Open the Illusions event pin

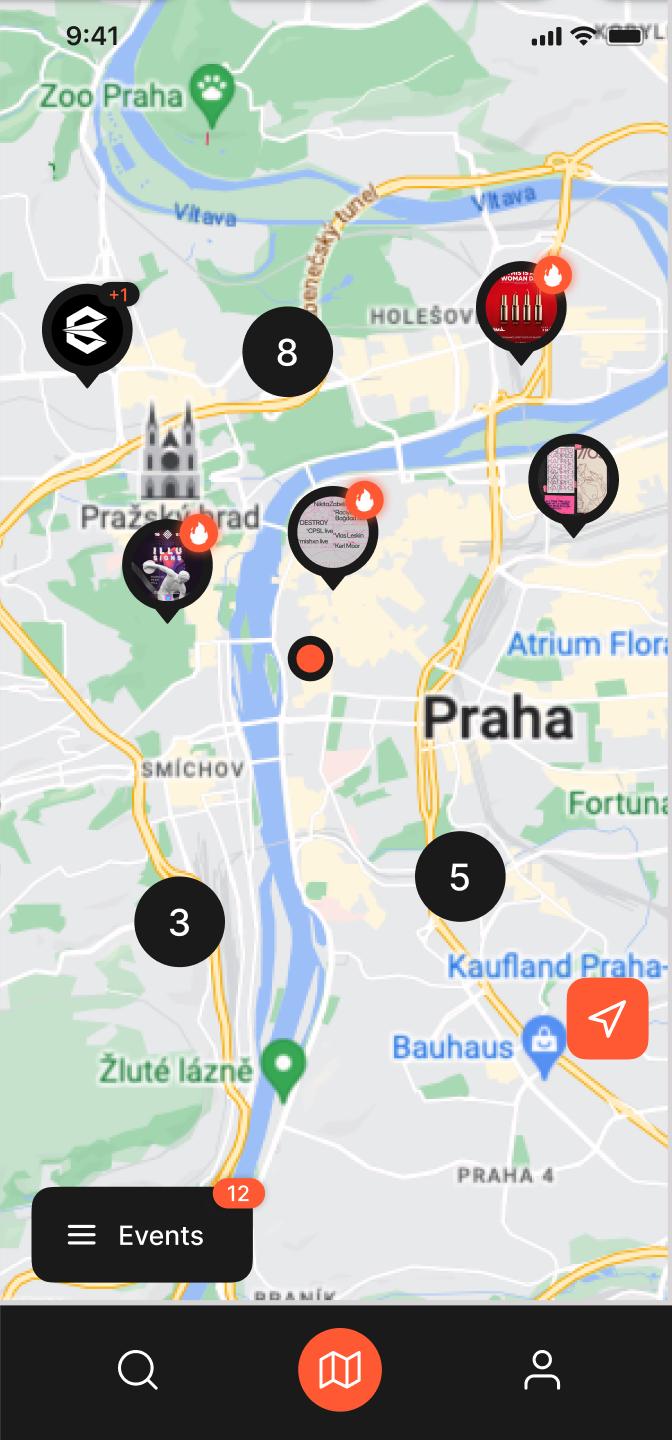tap(167, 565)
